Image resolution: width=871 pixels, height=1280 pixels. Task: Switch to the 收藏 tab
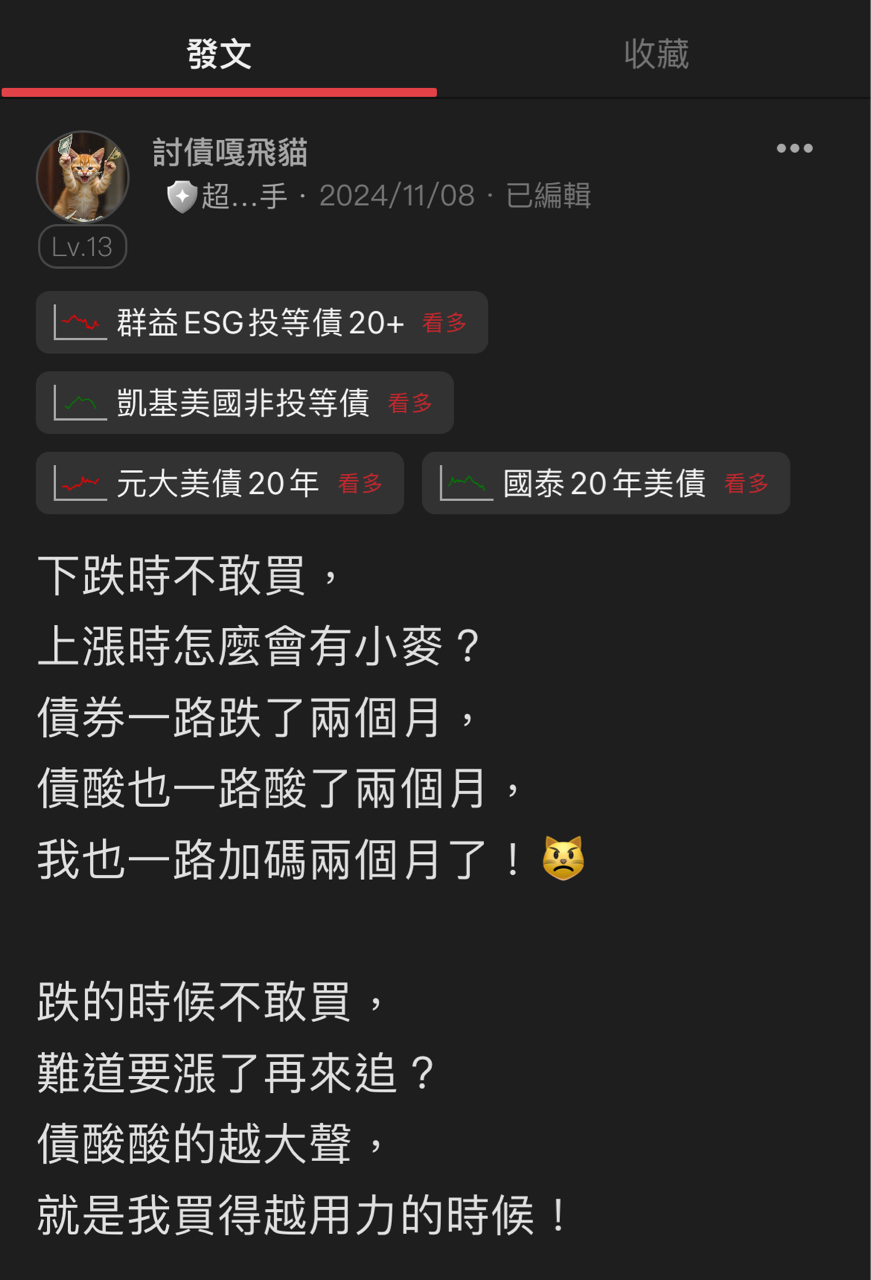653,55
